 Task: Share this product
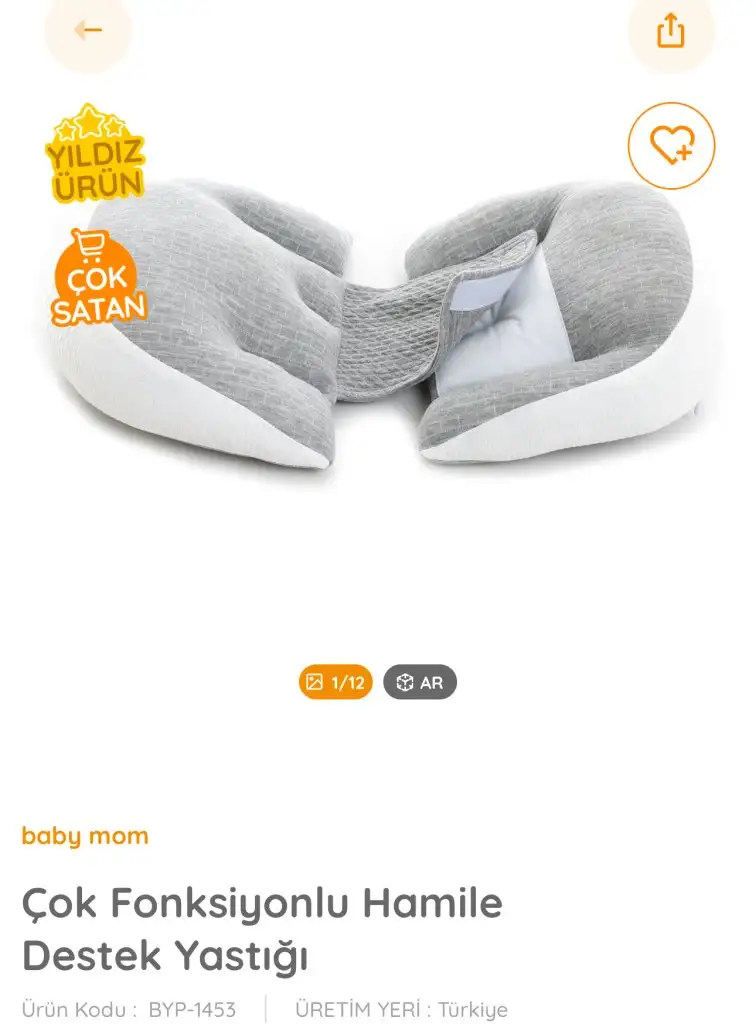click(671, 30)
